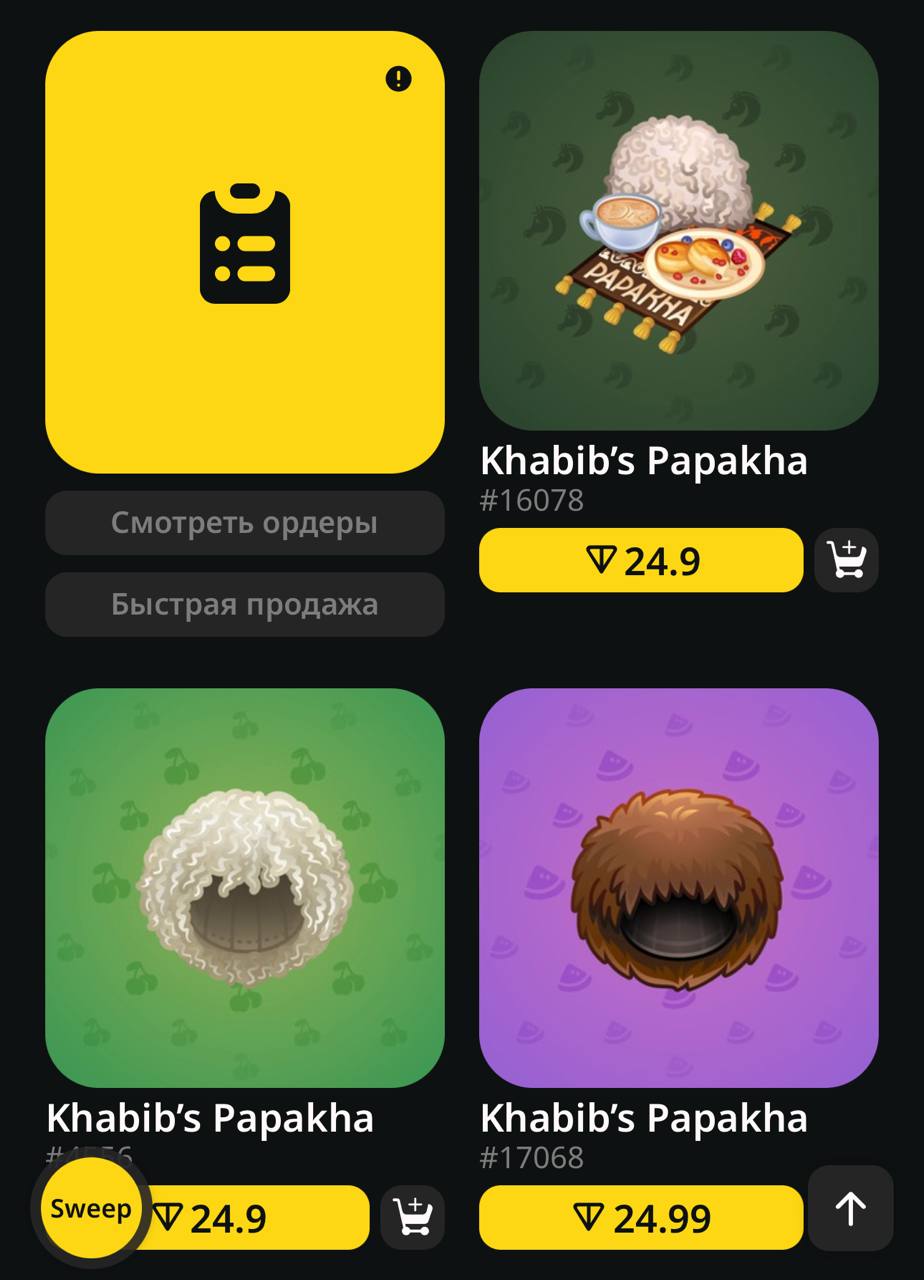924x1280 pixels.
Task: Tap the Смотреть ордеры button
Action: [245, 523]
